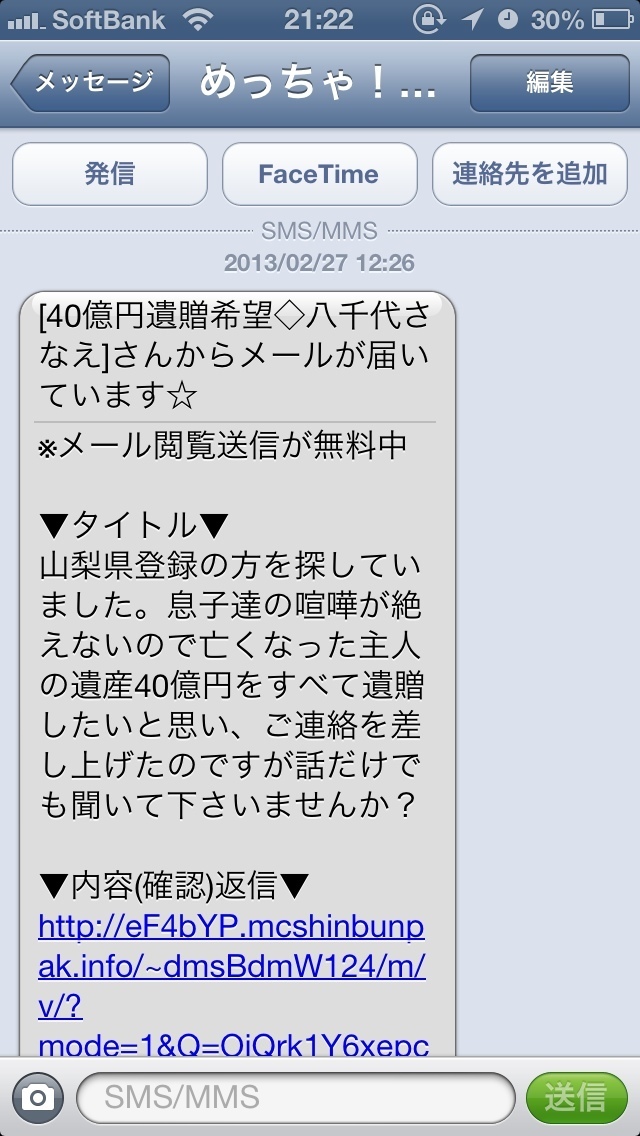Tap the 編集 button
Image resolution: width=640 pixels, height=1136 pixels.
coord(549,83)
